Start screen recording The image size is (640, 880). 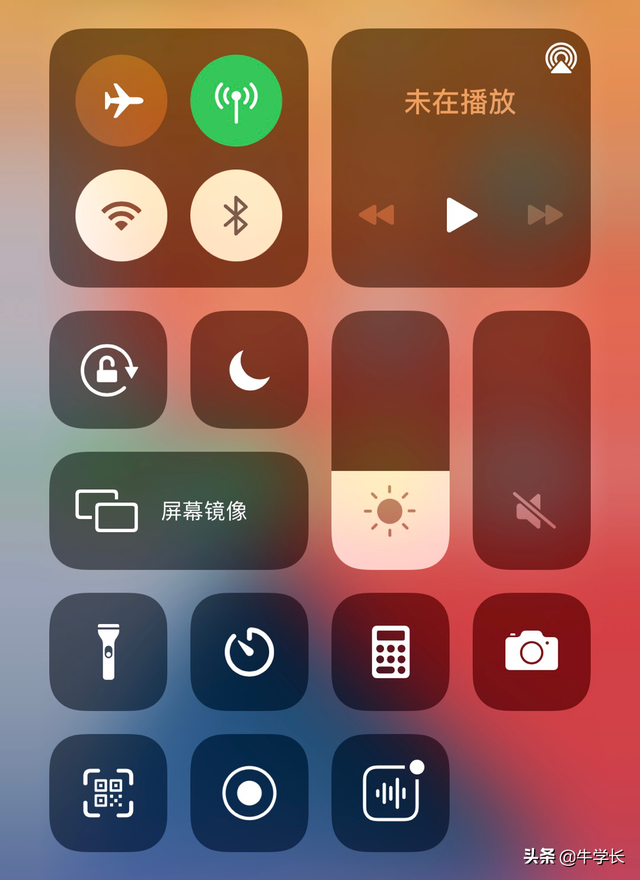tap(249, 793)
